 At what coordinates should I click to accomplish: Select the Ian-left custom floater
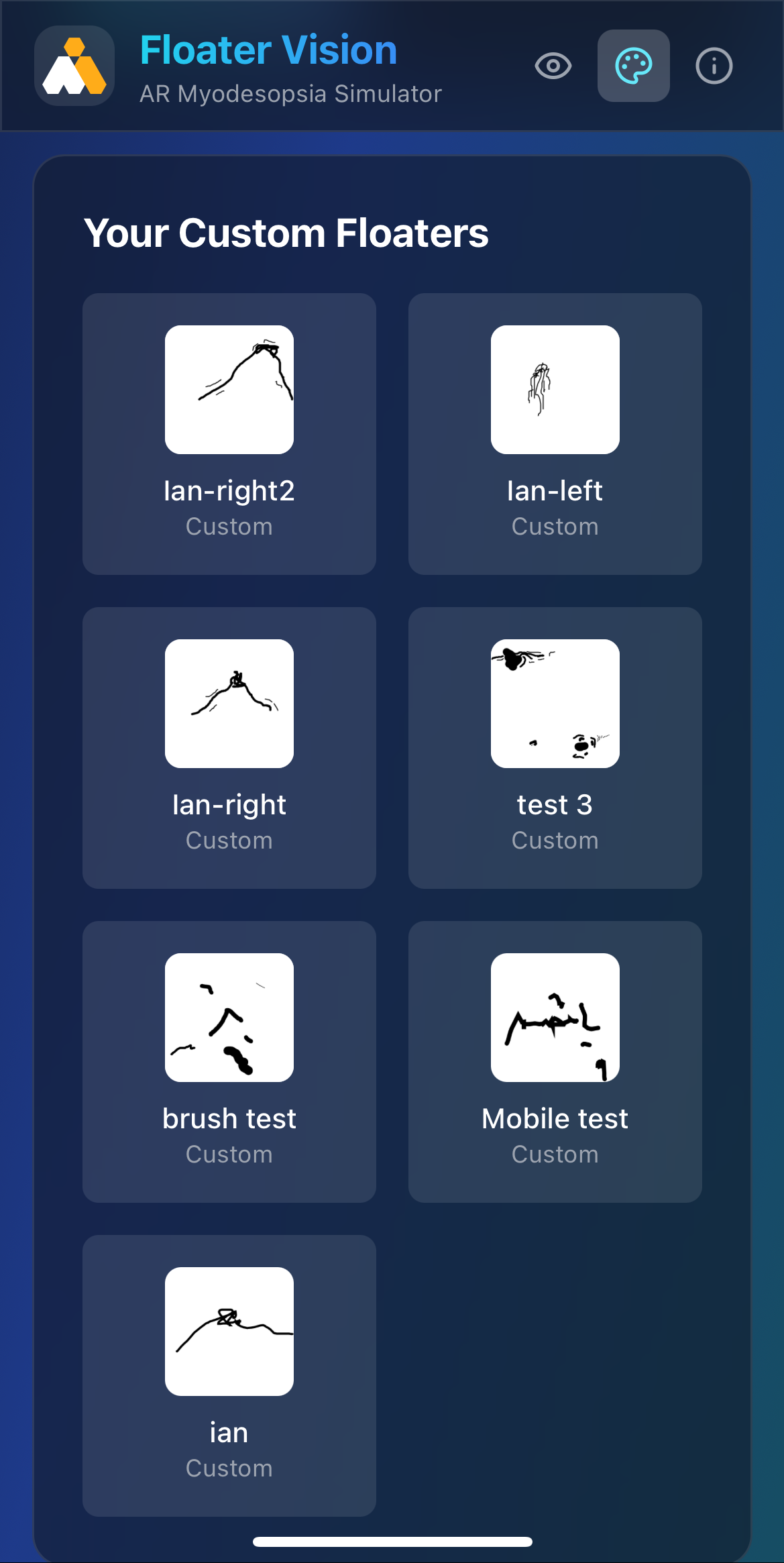[555, 433]
